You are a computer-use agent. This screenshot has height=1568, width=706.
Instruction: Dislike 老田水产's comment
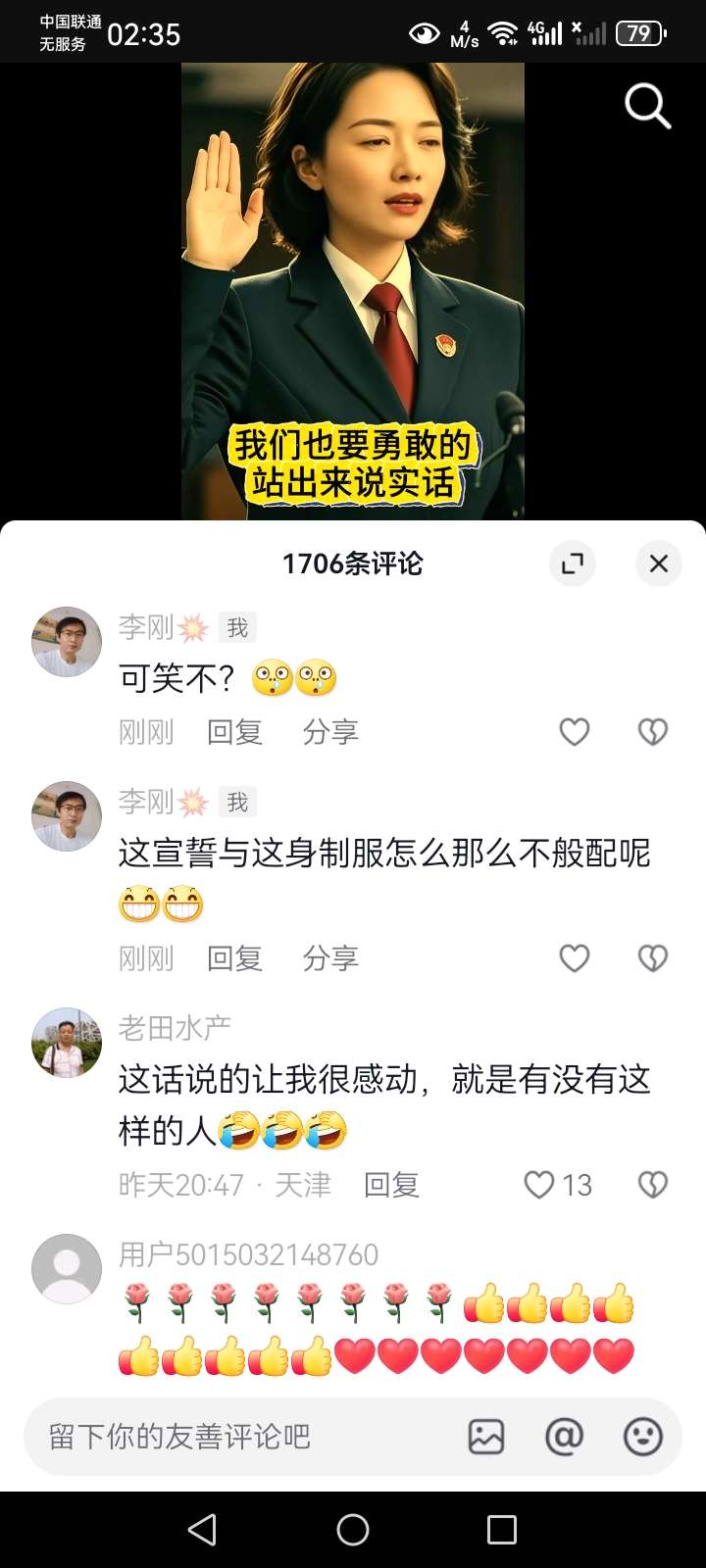pos(653,1185)
